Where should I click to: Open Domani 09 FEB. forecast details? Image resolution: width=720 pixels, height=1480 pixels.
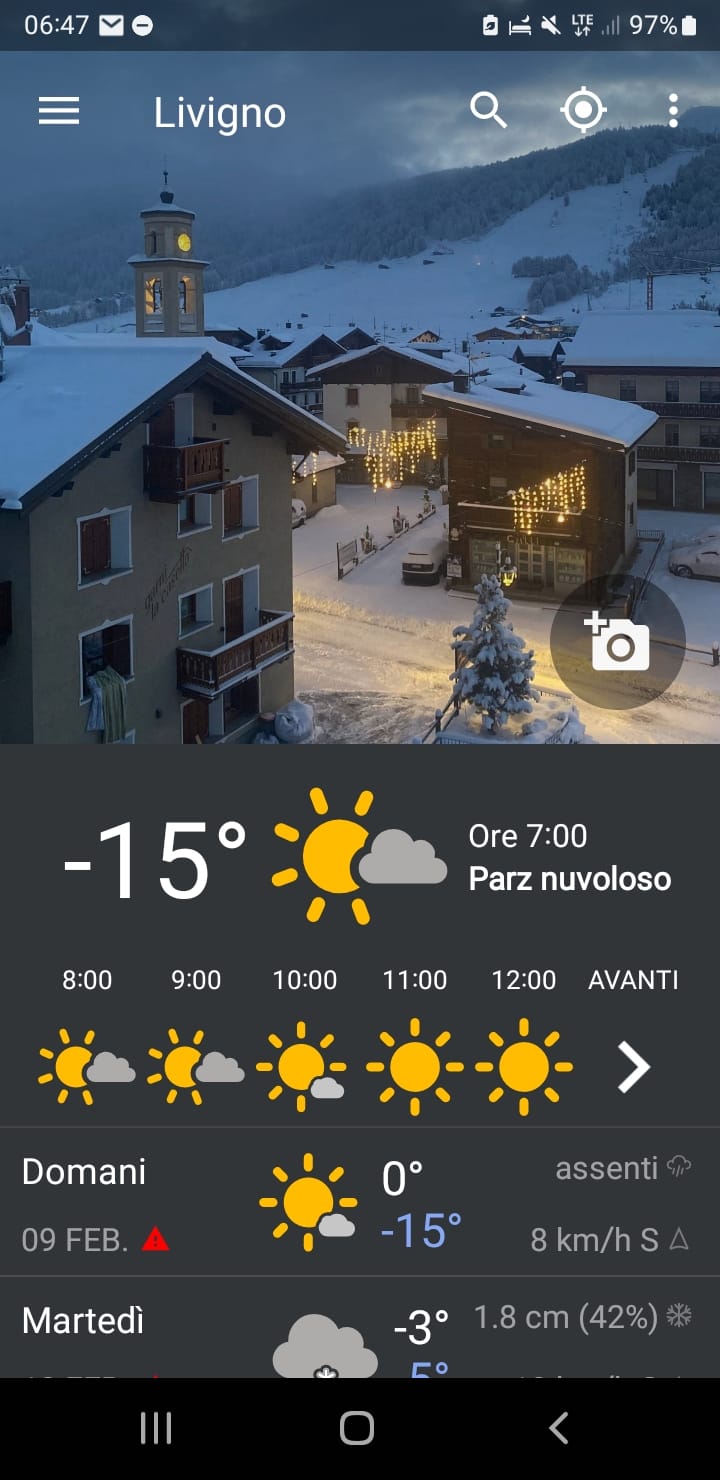coord(360,1203)
